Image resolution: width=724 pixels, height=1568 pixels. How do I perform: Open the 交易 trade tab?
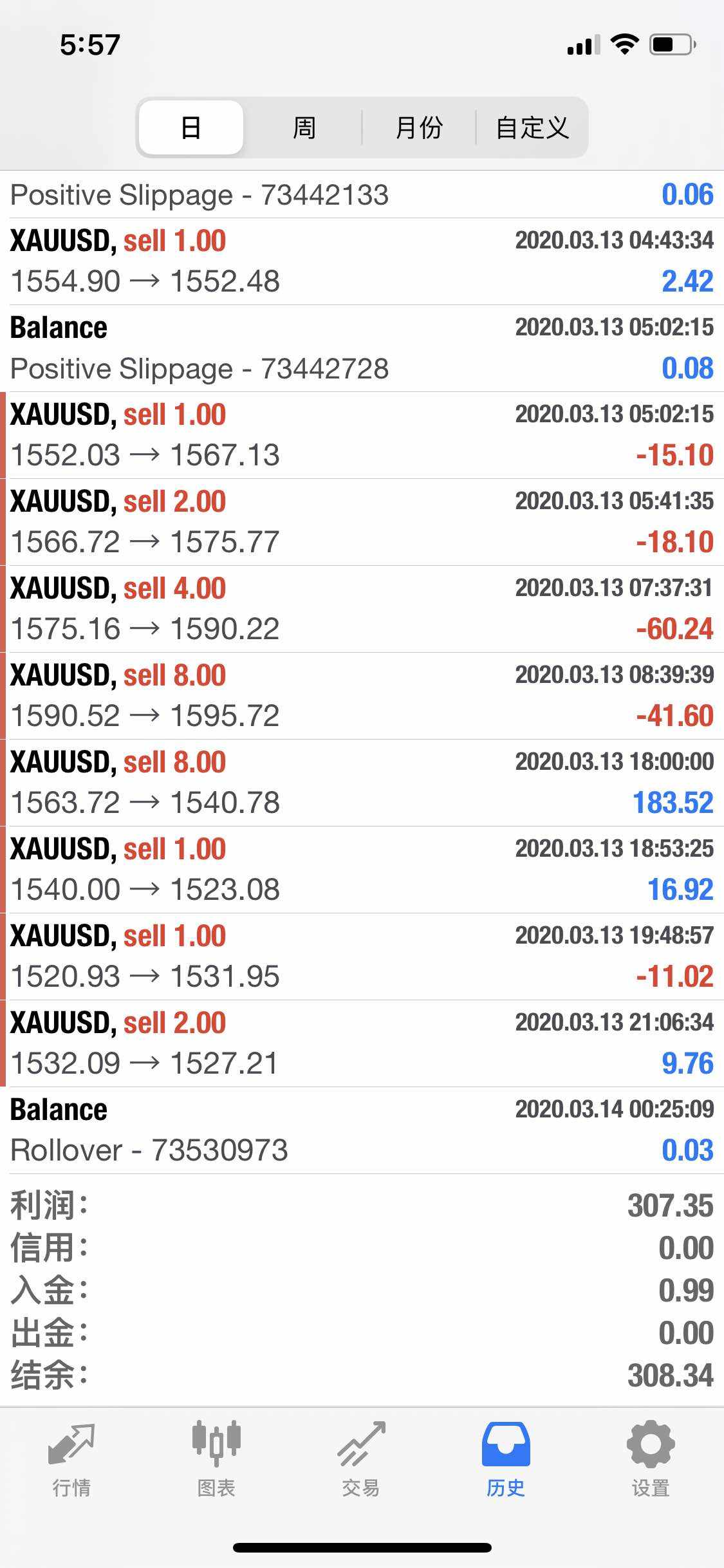361,1459
